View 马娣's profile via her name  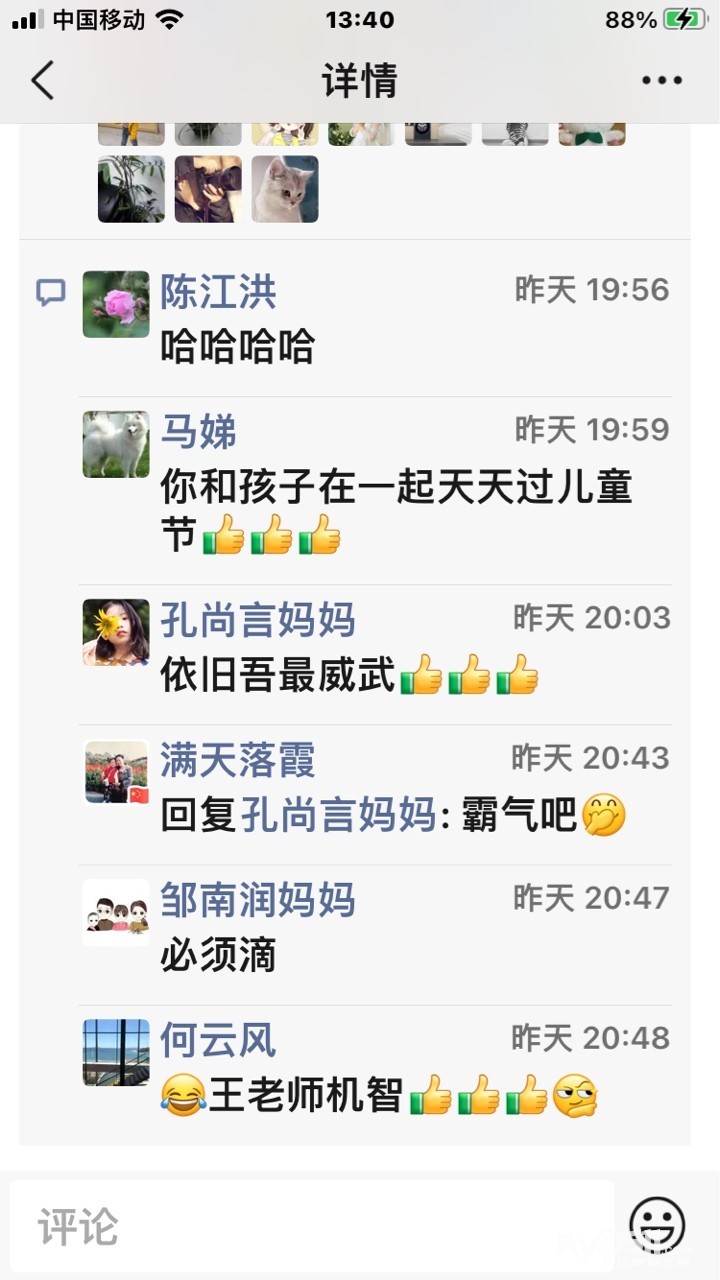[x=199, y=432]
